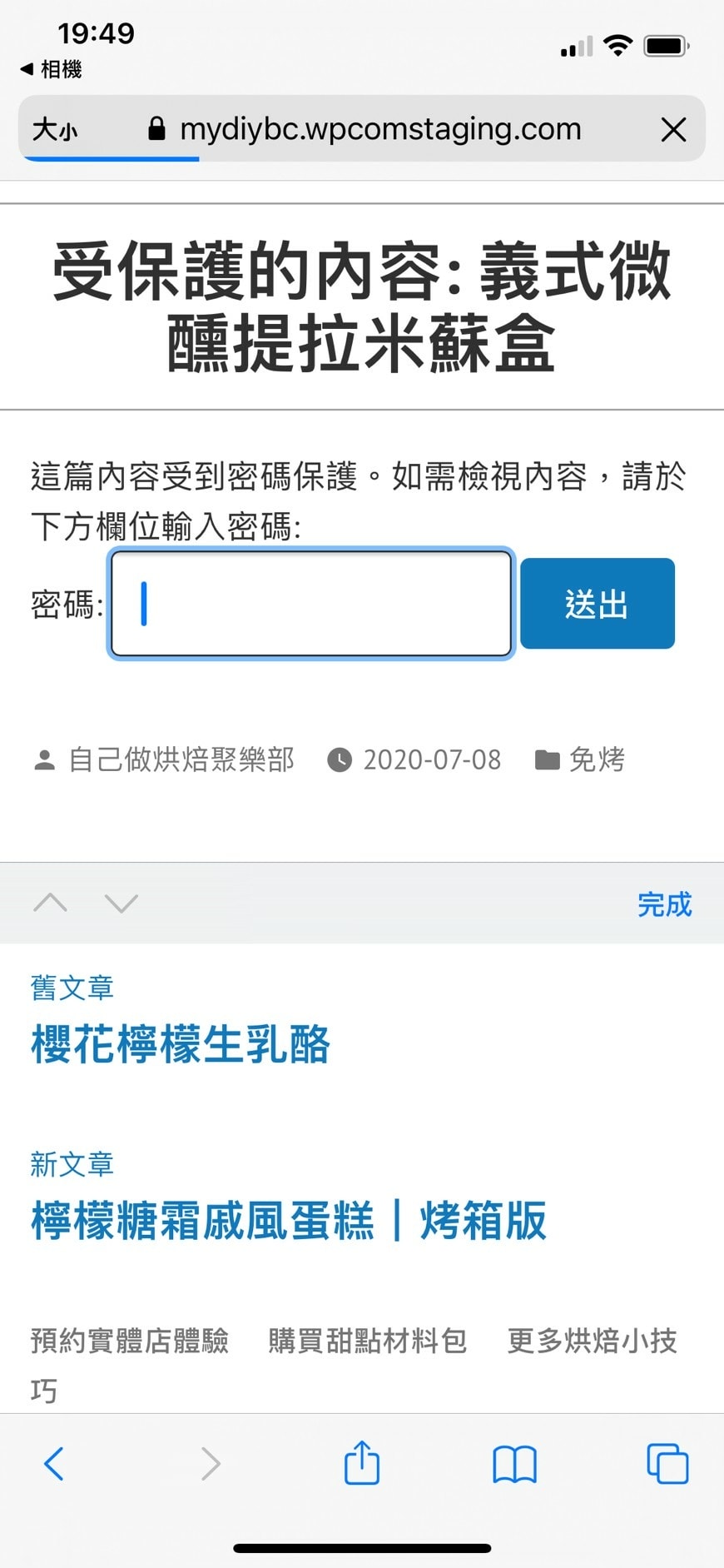Open older post 櫻花檸檬生乳酪

[x=181, y=1044]
